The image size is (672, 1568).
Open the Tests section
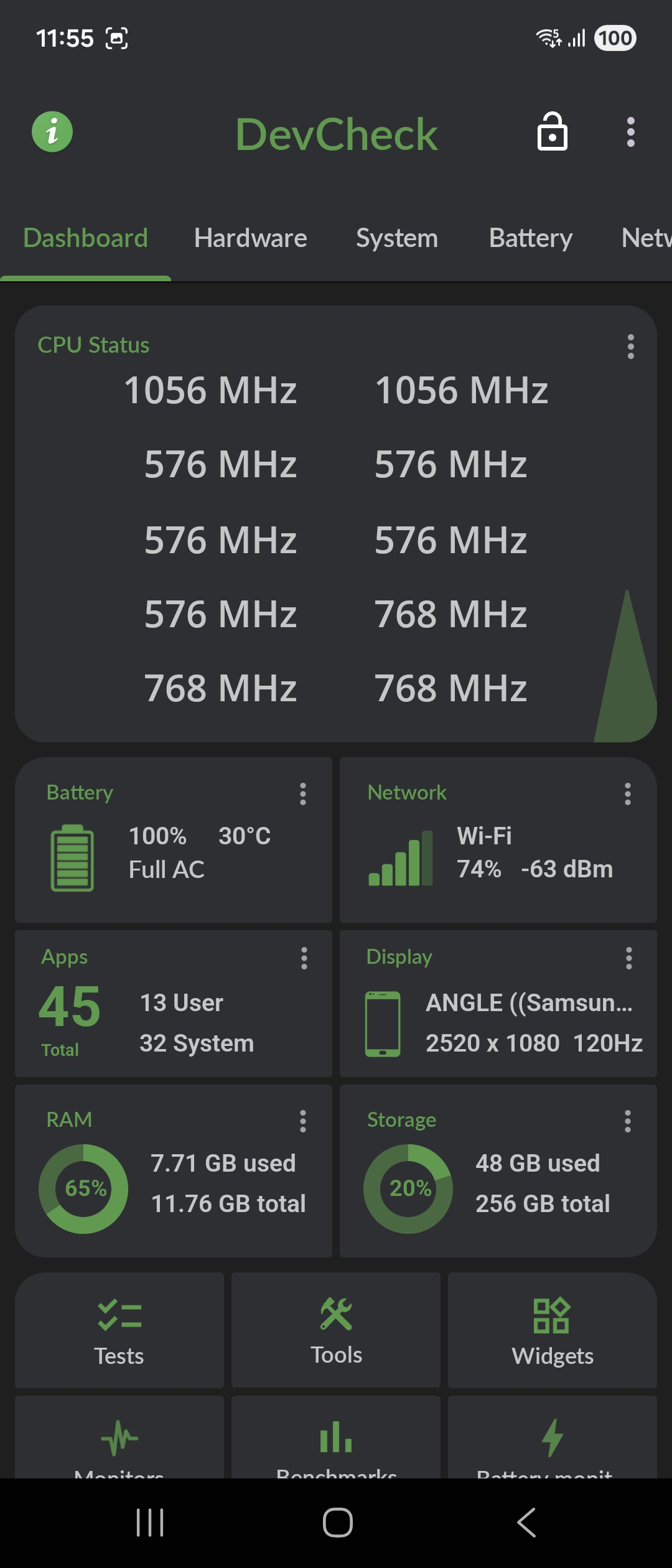pyautogui.click(x=119, y=1330)
